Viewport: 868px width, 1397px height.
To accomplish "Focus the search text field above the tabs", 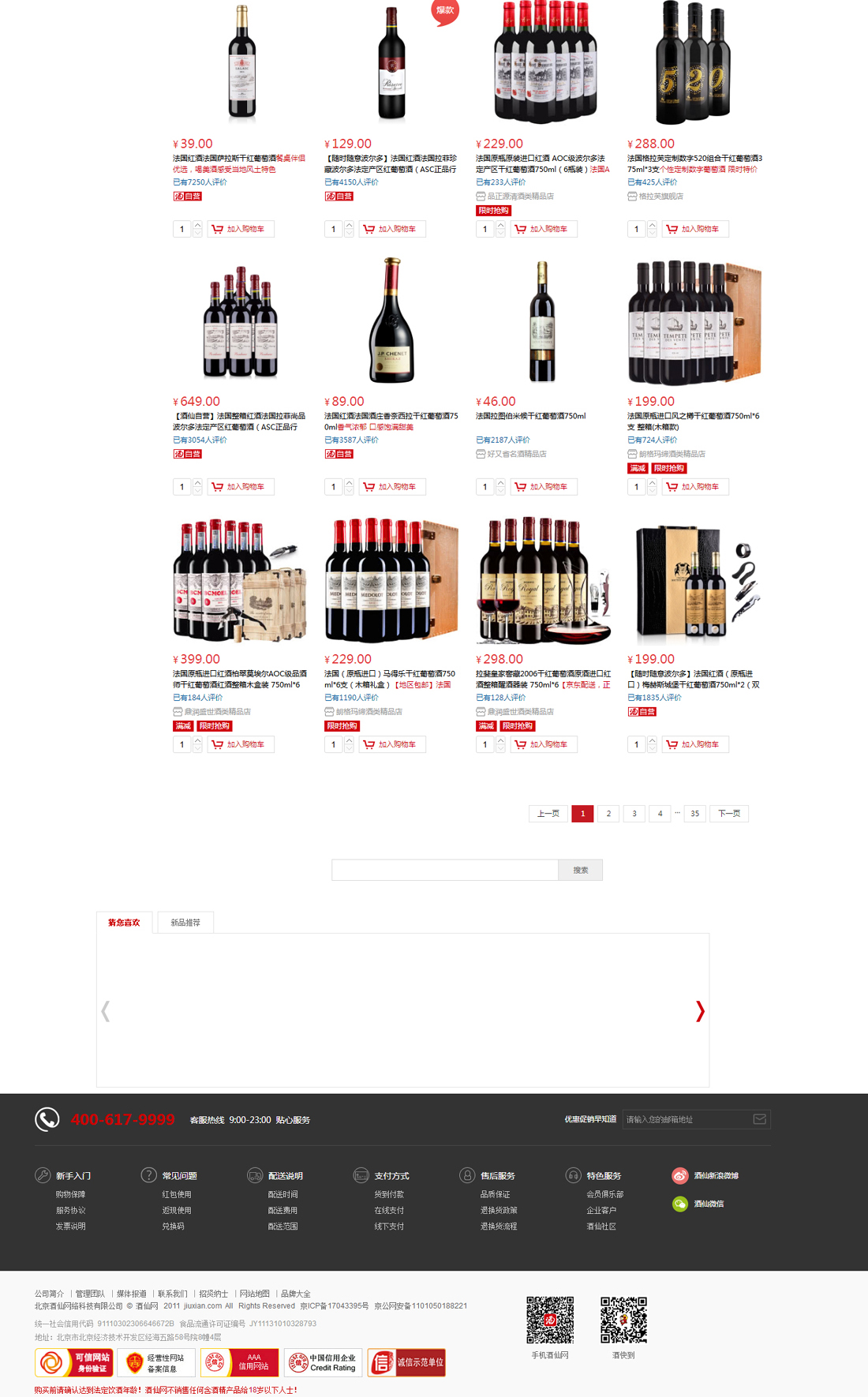I will [x=445, y=870].
